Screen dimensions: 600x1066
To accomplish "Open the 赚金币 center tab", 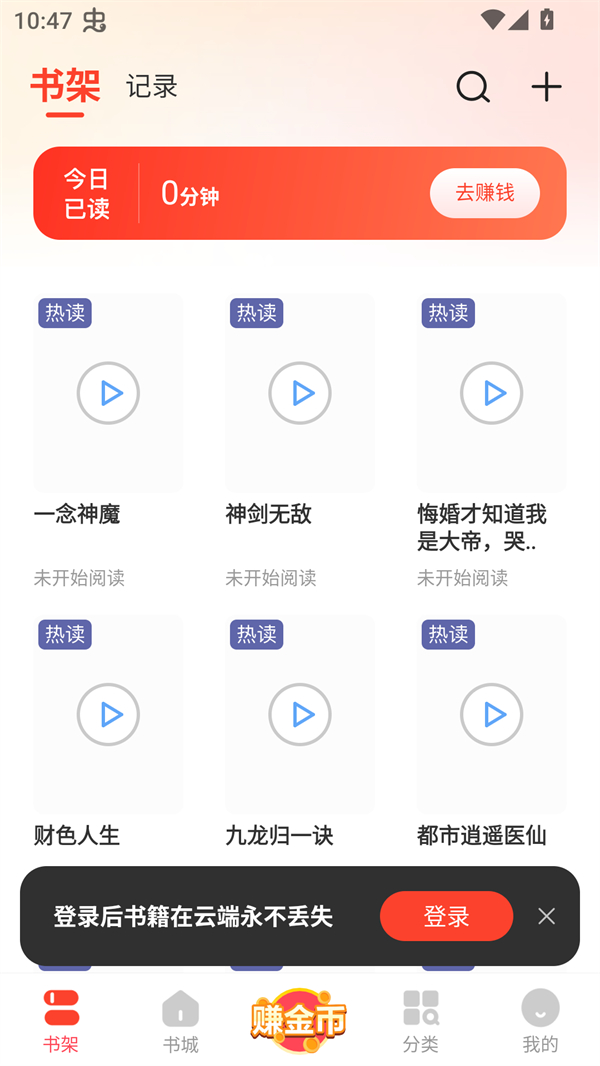I will click(299, 1020).
